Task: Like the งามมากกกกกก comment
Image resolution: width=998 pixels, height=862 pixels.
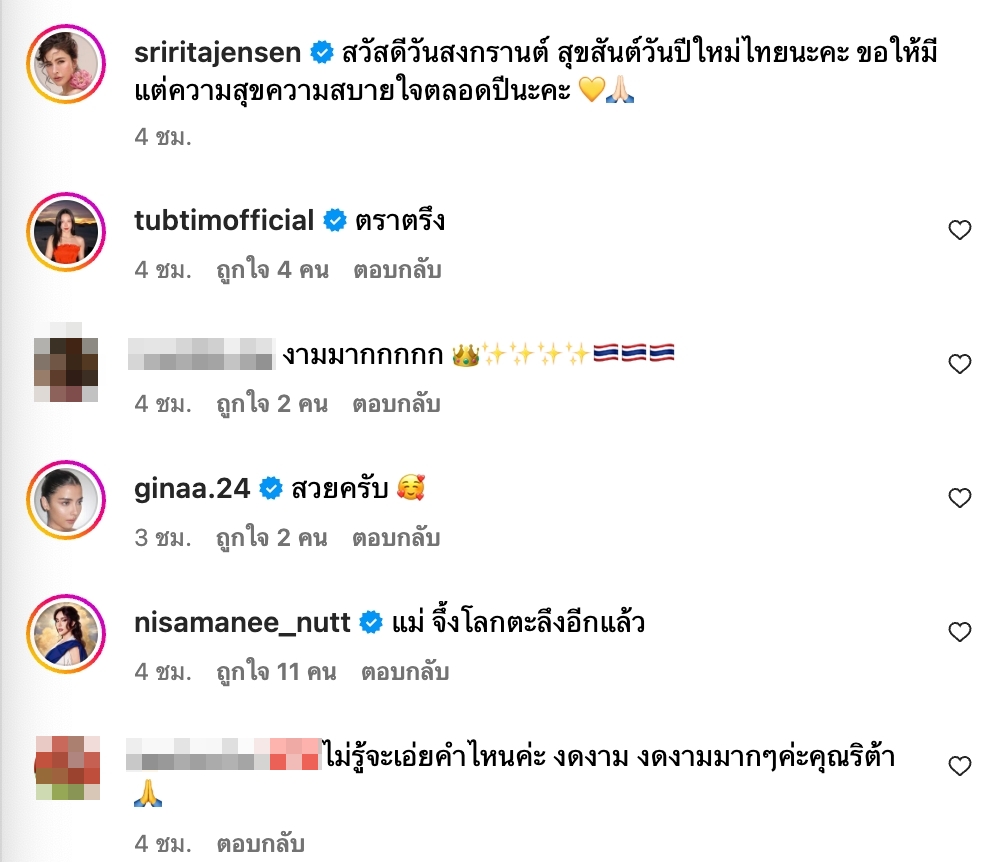Action: (x=959, y=365)
